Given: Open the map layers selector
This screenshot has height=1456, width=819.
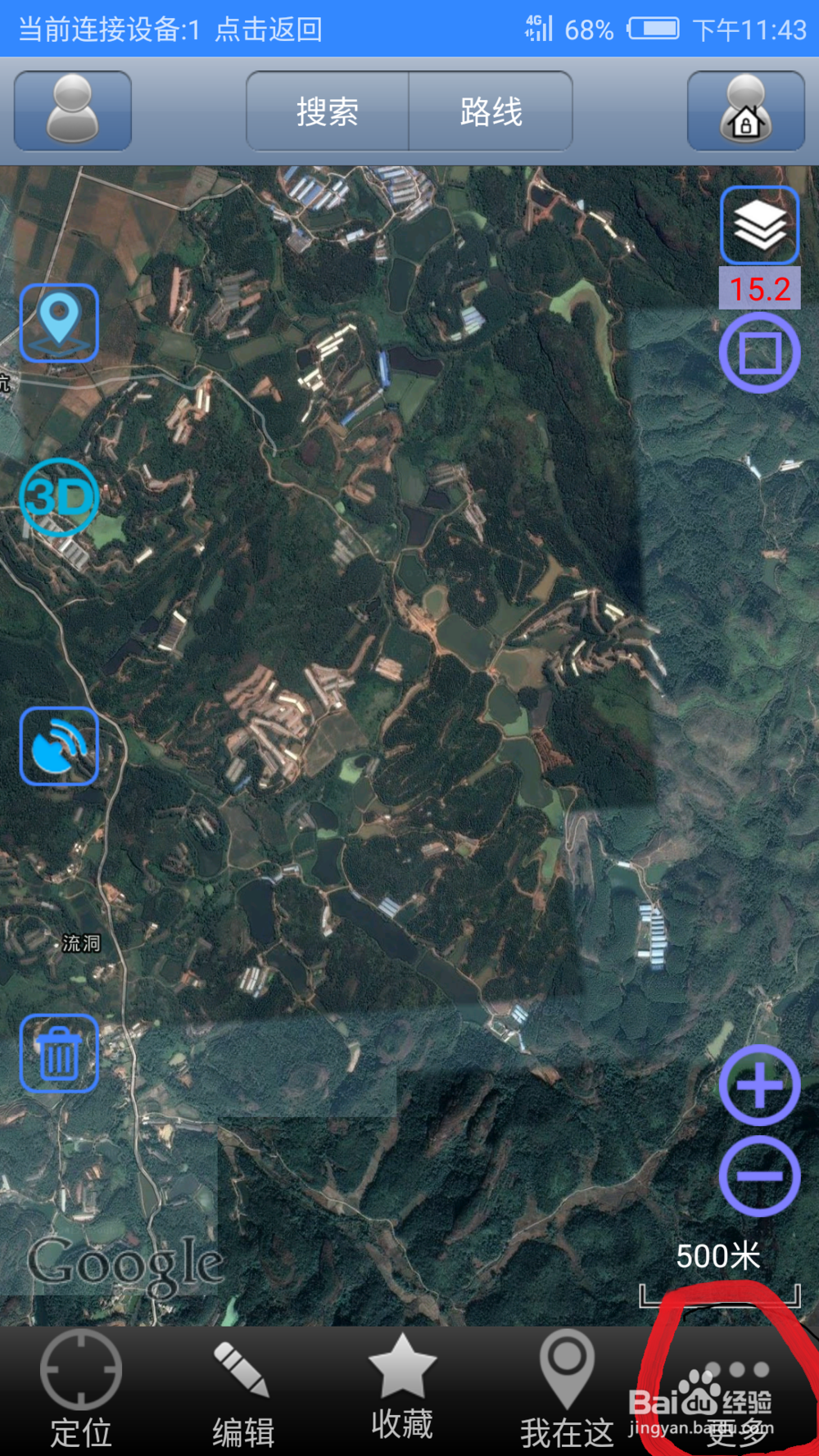Looking at the screenshot, I should tap(758, 224).
